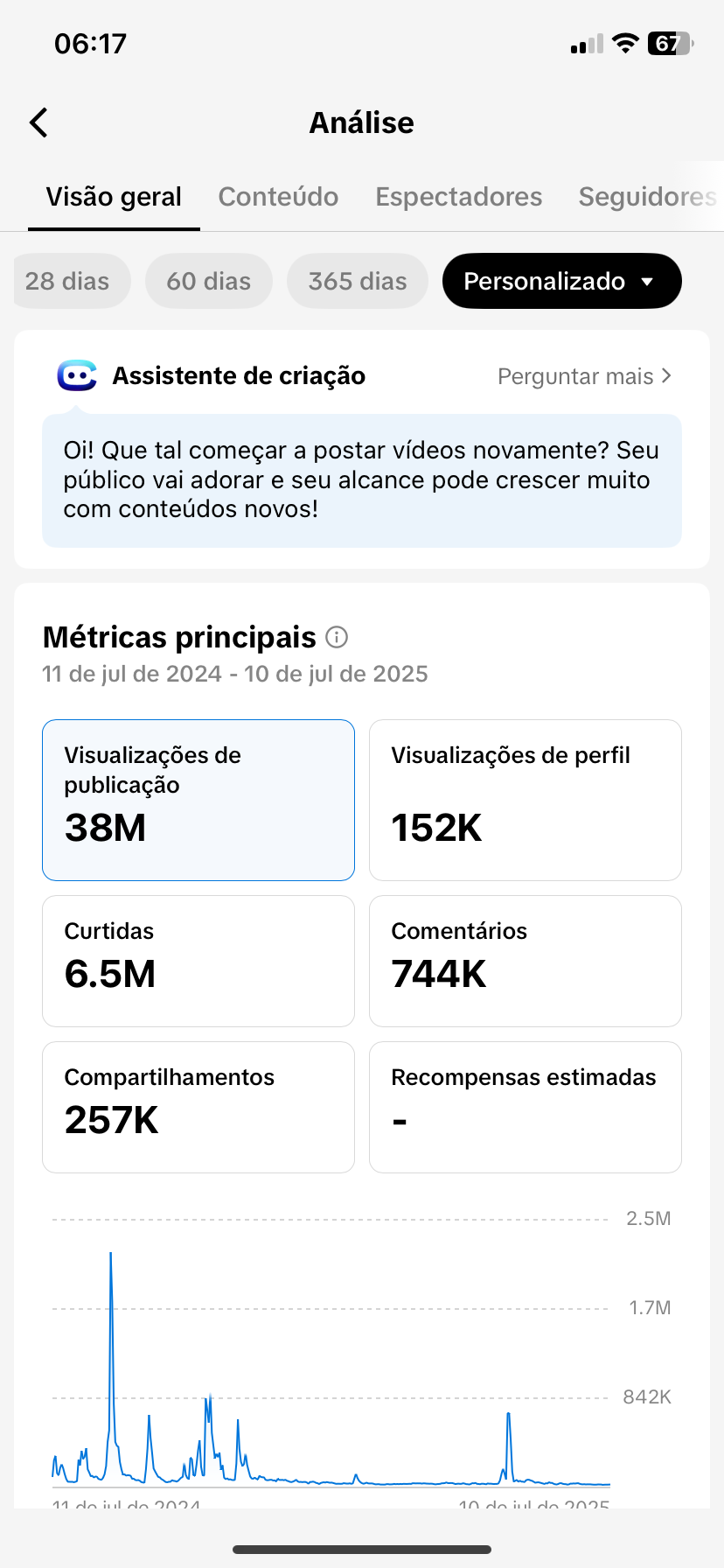Select the 365 dias period
724x1568 pixels.
pyautogui.click(x=357, y=281)
